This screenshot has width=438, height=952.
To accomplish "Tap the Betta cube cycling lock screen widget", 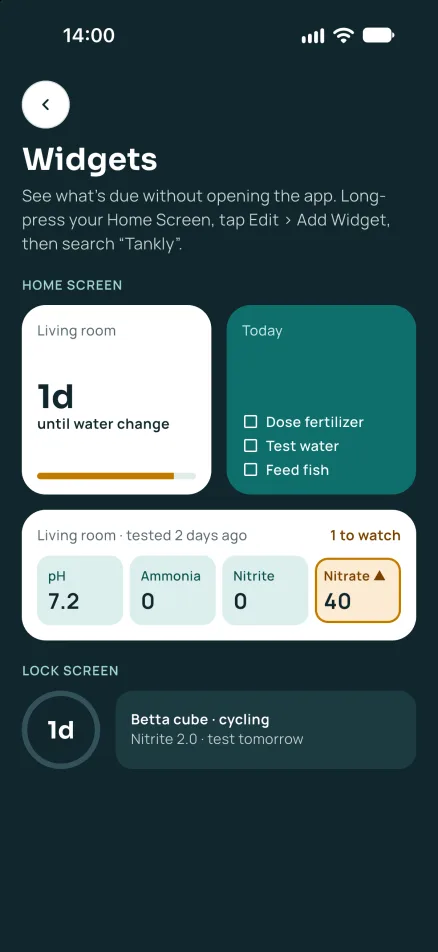I will (265, 730).
